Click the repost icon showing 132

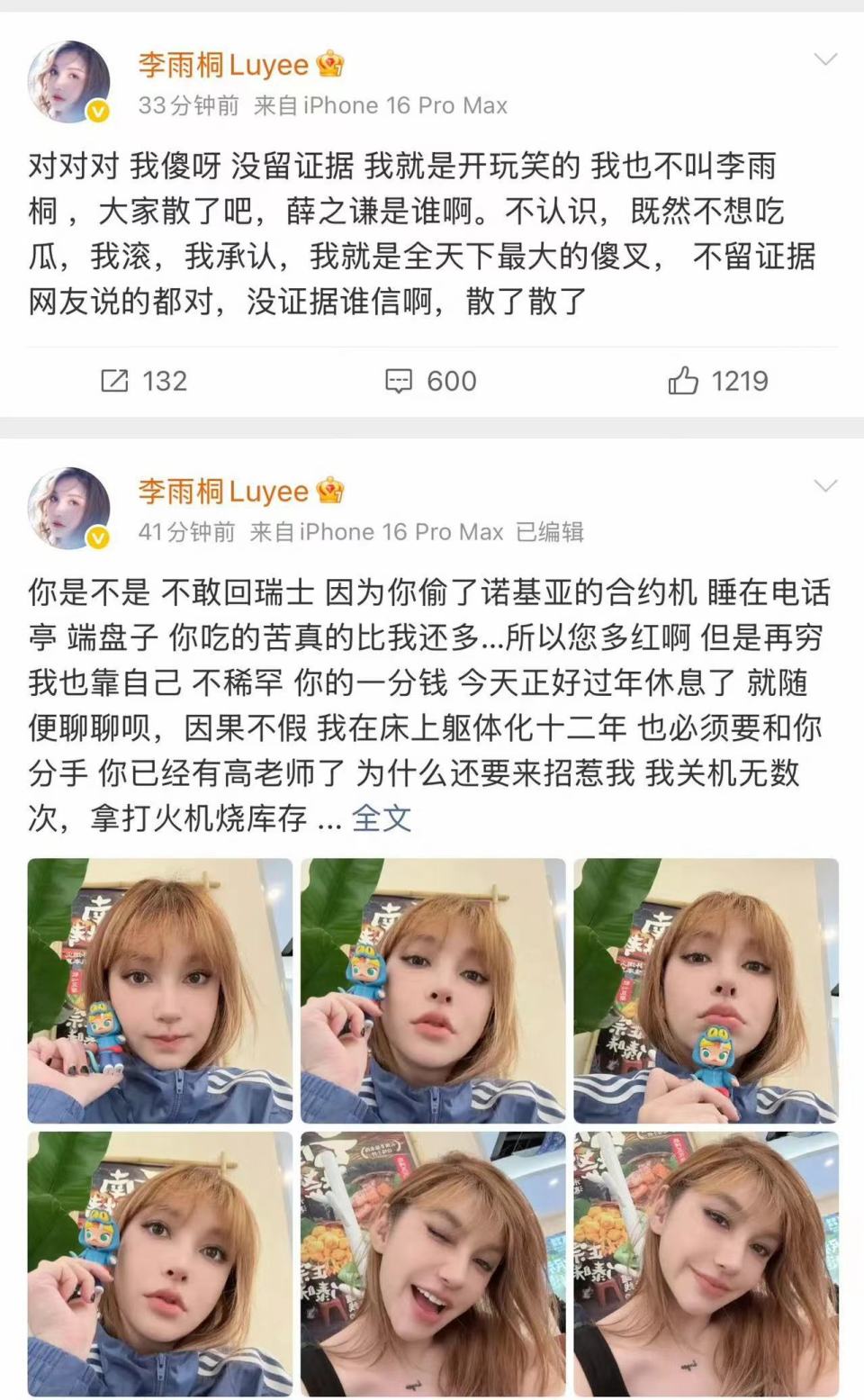pyautogui.click(x=115, y=381)
